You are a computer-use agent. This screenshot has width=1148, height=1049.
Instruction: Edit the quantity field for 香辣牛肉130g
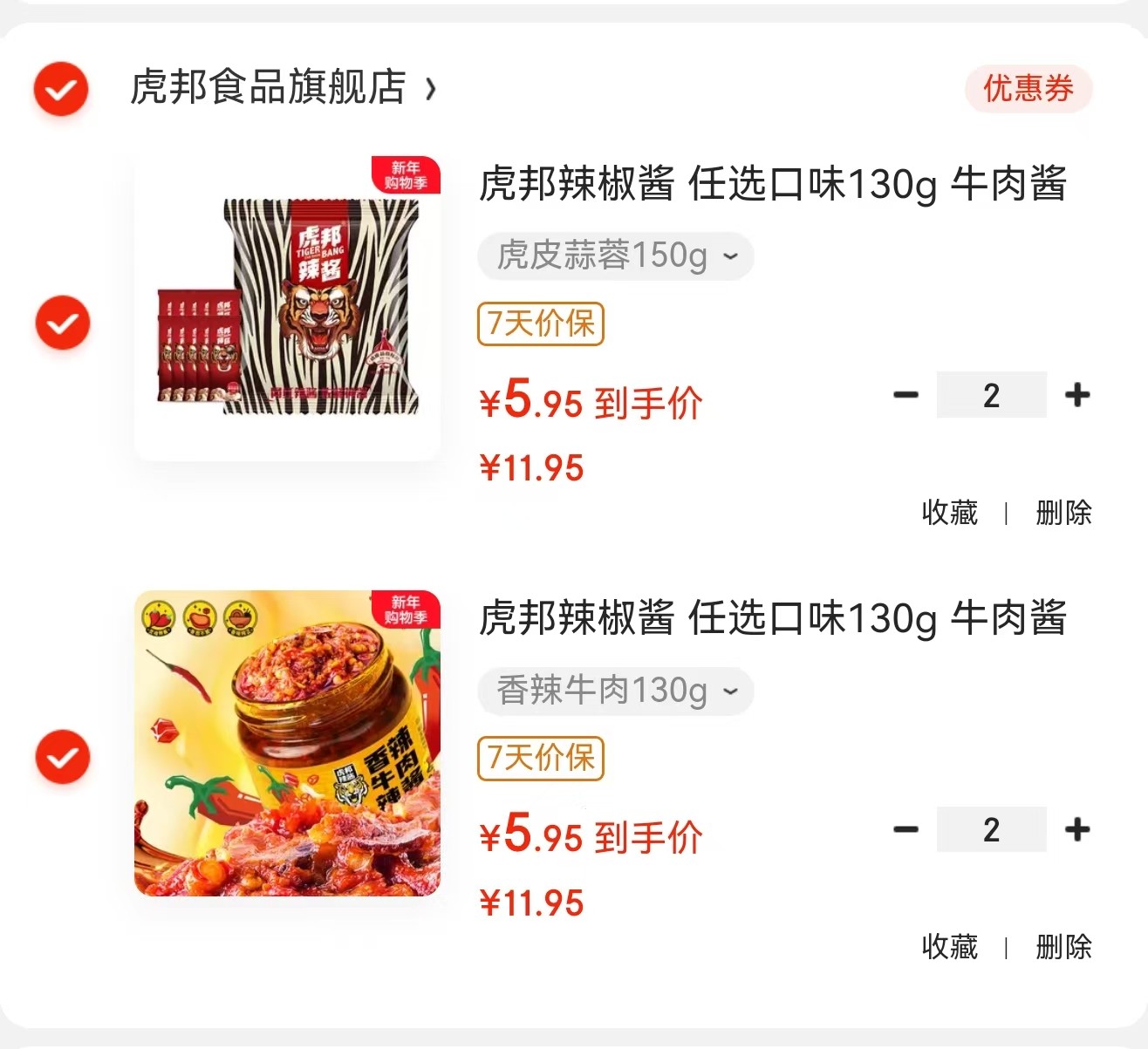pos(991,829)
